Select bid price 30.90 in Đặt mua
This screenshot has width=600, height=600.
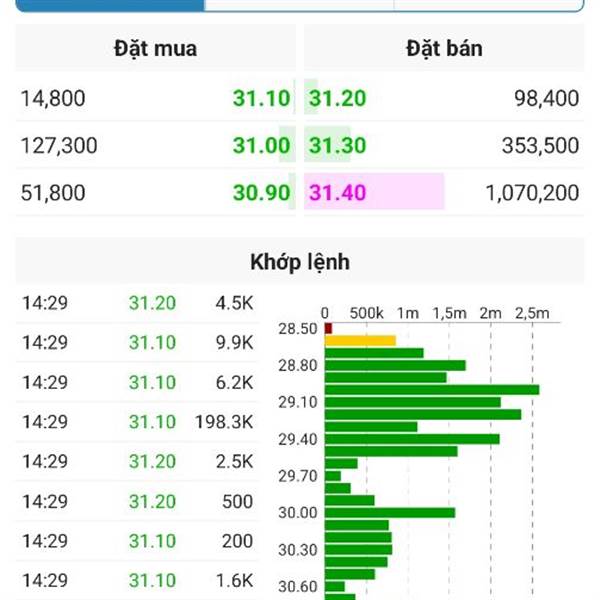click(261, 193)
